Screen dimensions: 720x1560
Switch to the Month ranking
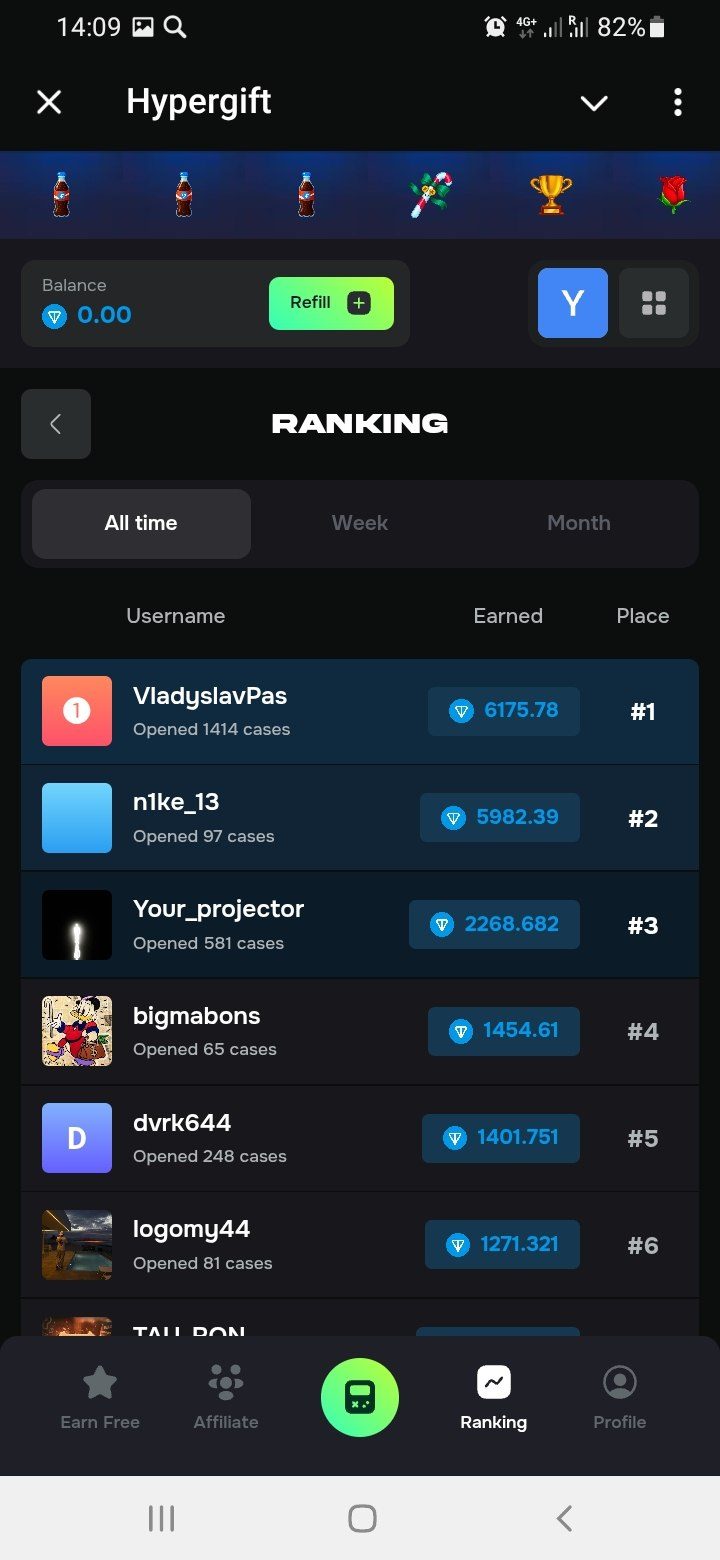(x=578, y=523)
